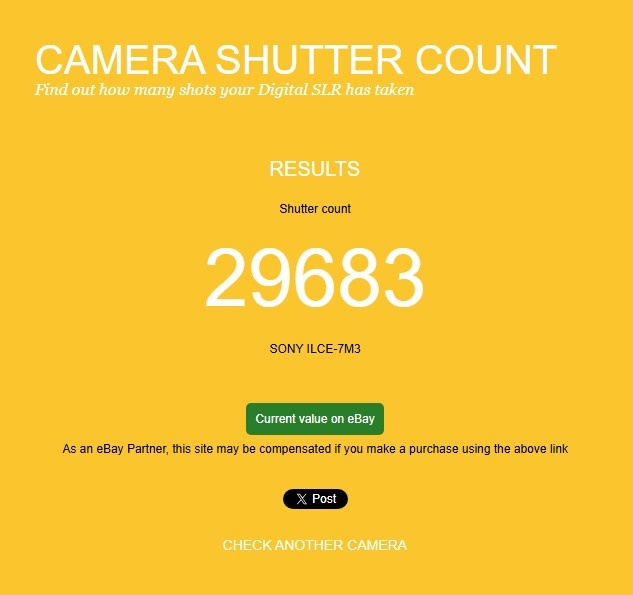Open the Camera Shutter Count site title

pos(295,60)
